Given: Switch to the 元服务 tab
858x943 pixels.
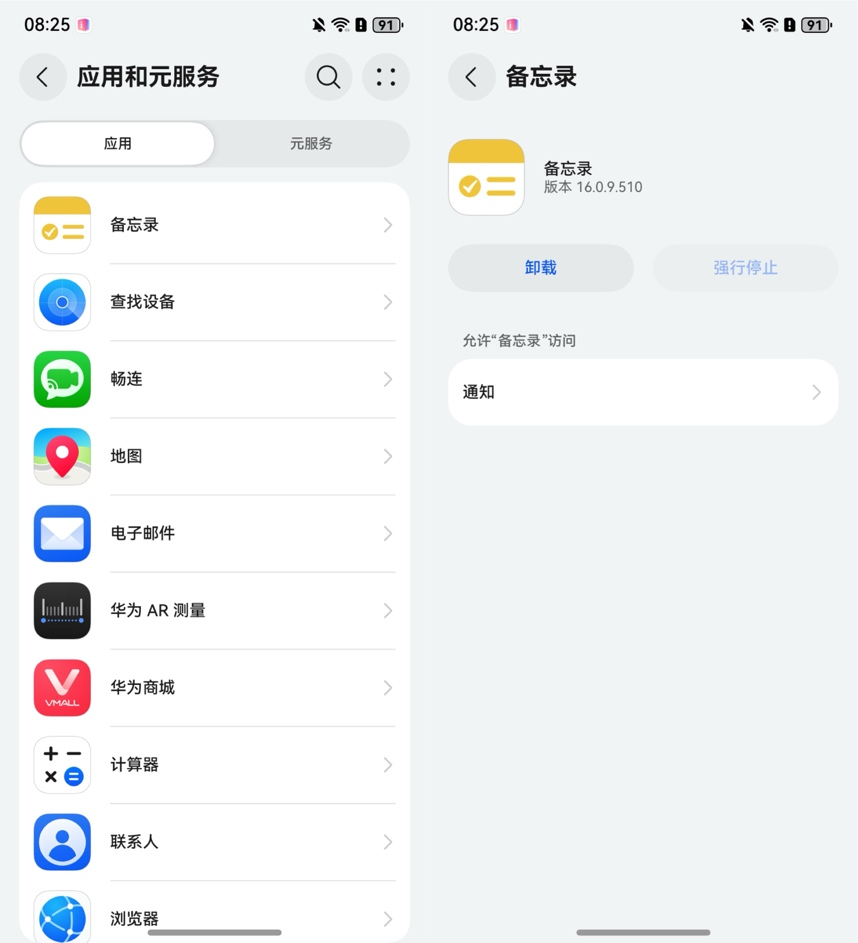Looking at the screenshot, I should (310, 143).
